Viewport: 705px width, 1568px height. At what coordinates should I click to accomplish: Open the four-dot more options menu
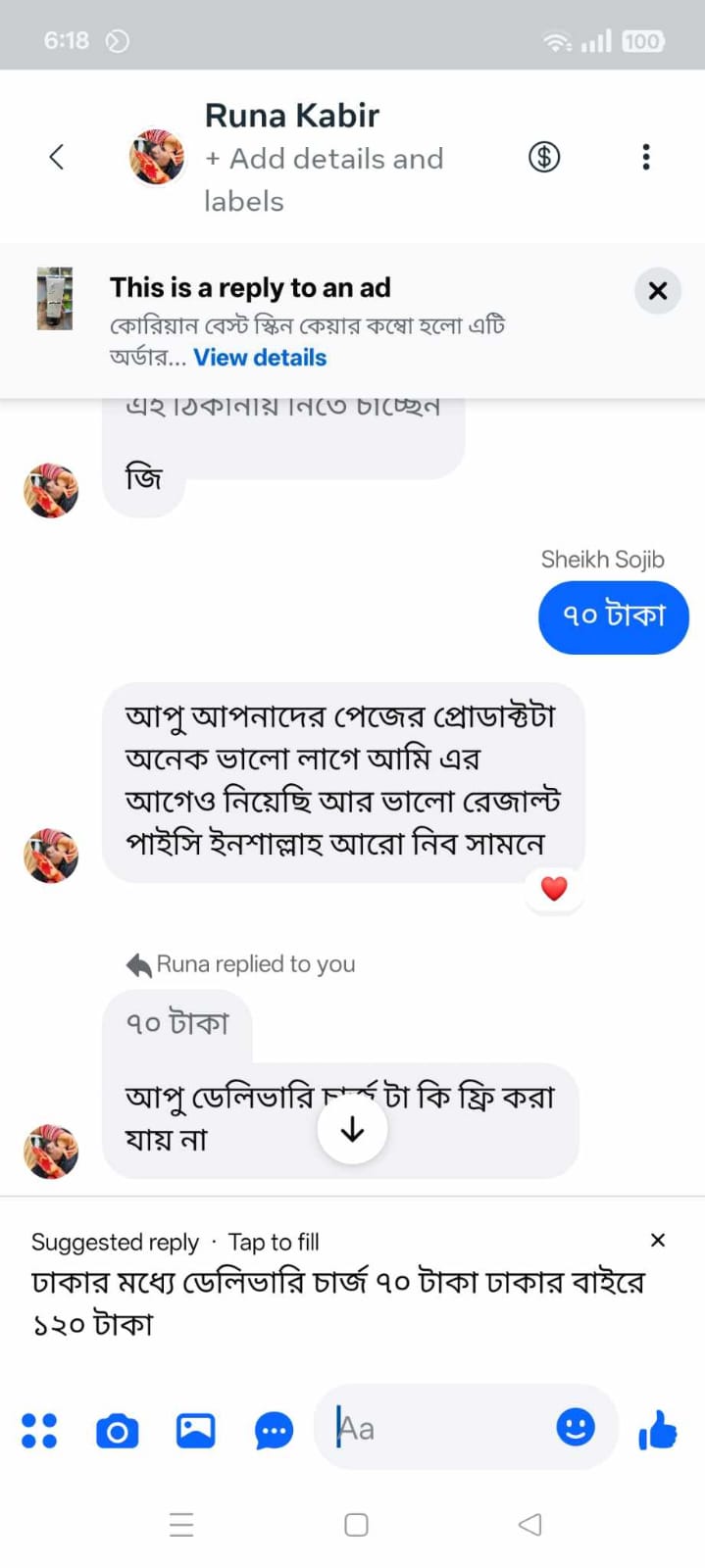click(39, 1431)
